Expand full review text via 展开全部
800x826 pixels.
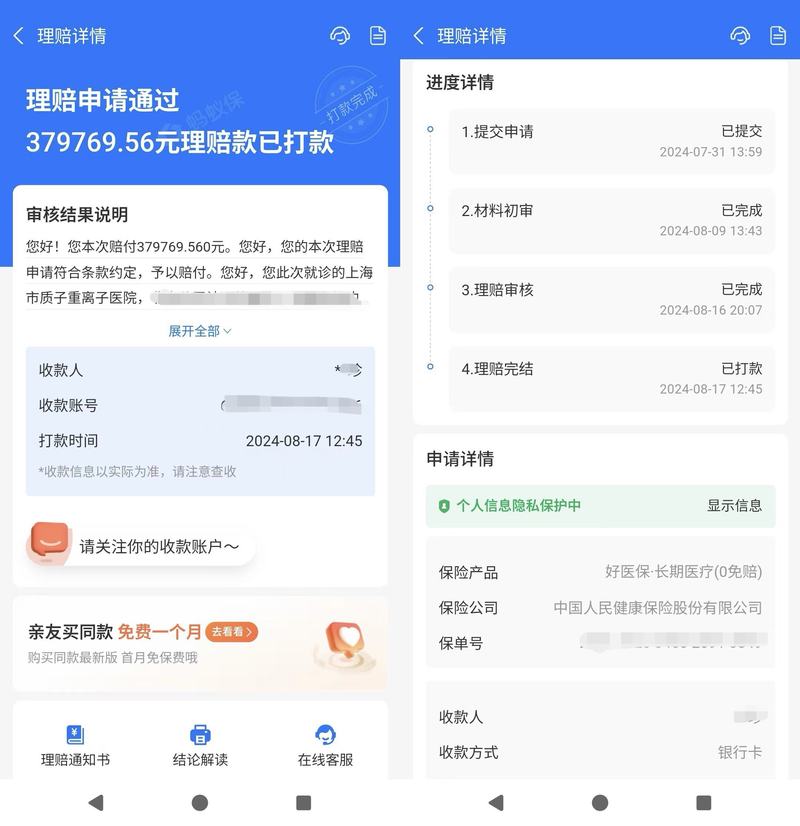(199, 331)
